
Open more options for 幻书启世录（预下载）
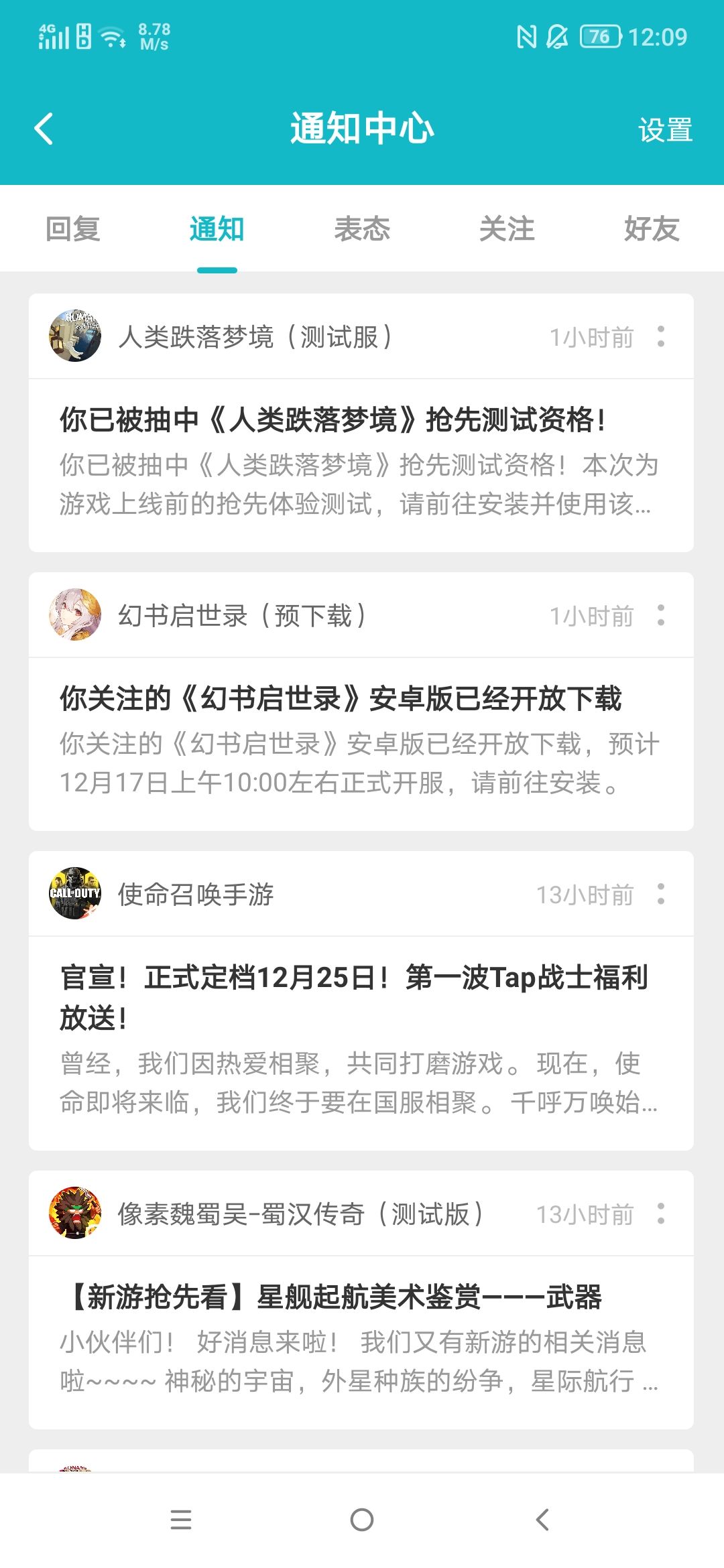click(x=661, y=615)
